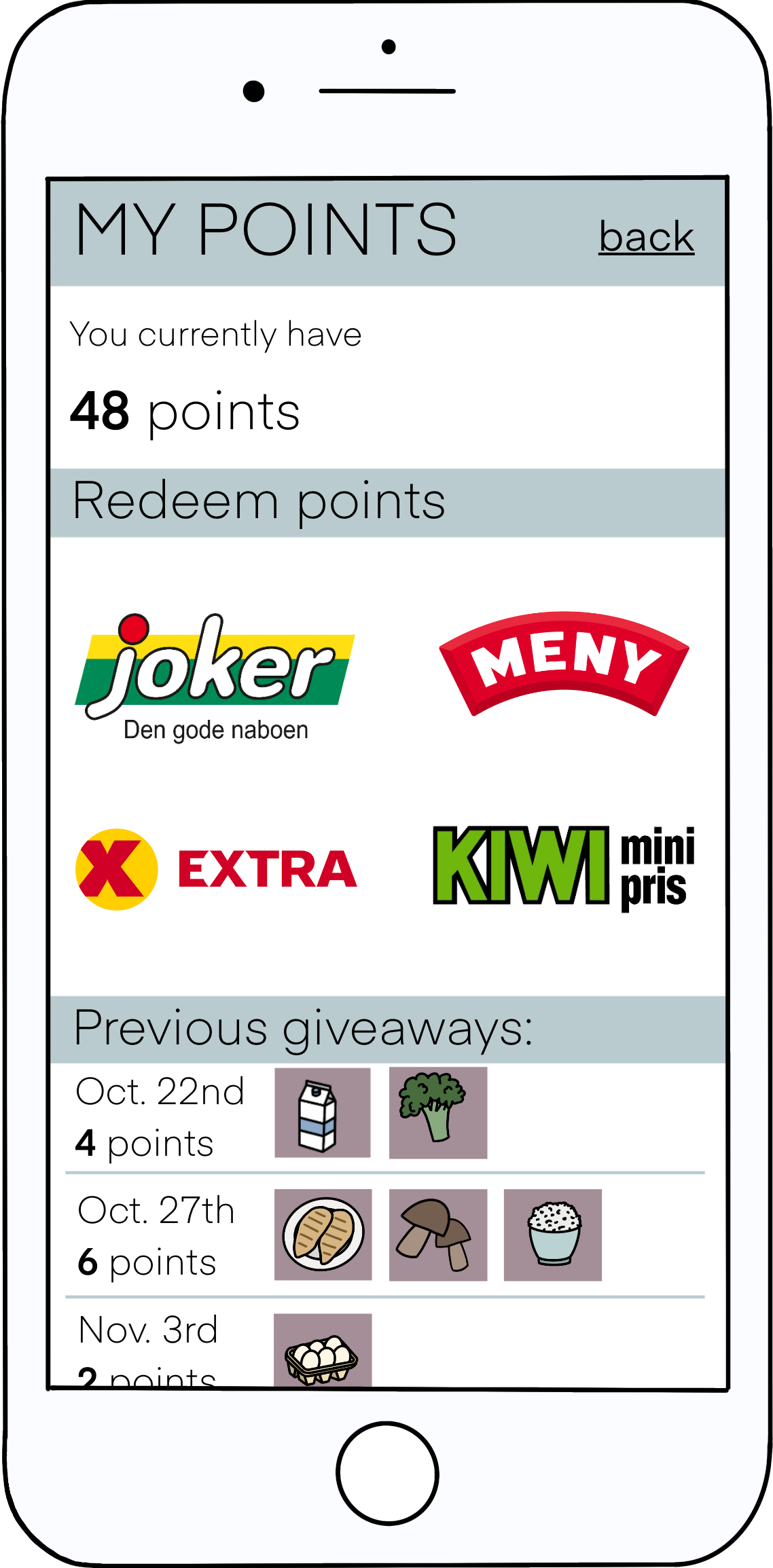
Task: Go back using the back link
Action: pyautogui.click(x=647, y=236)
